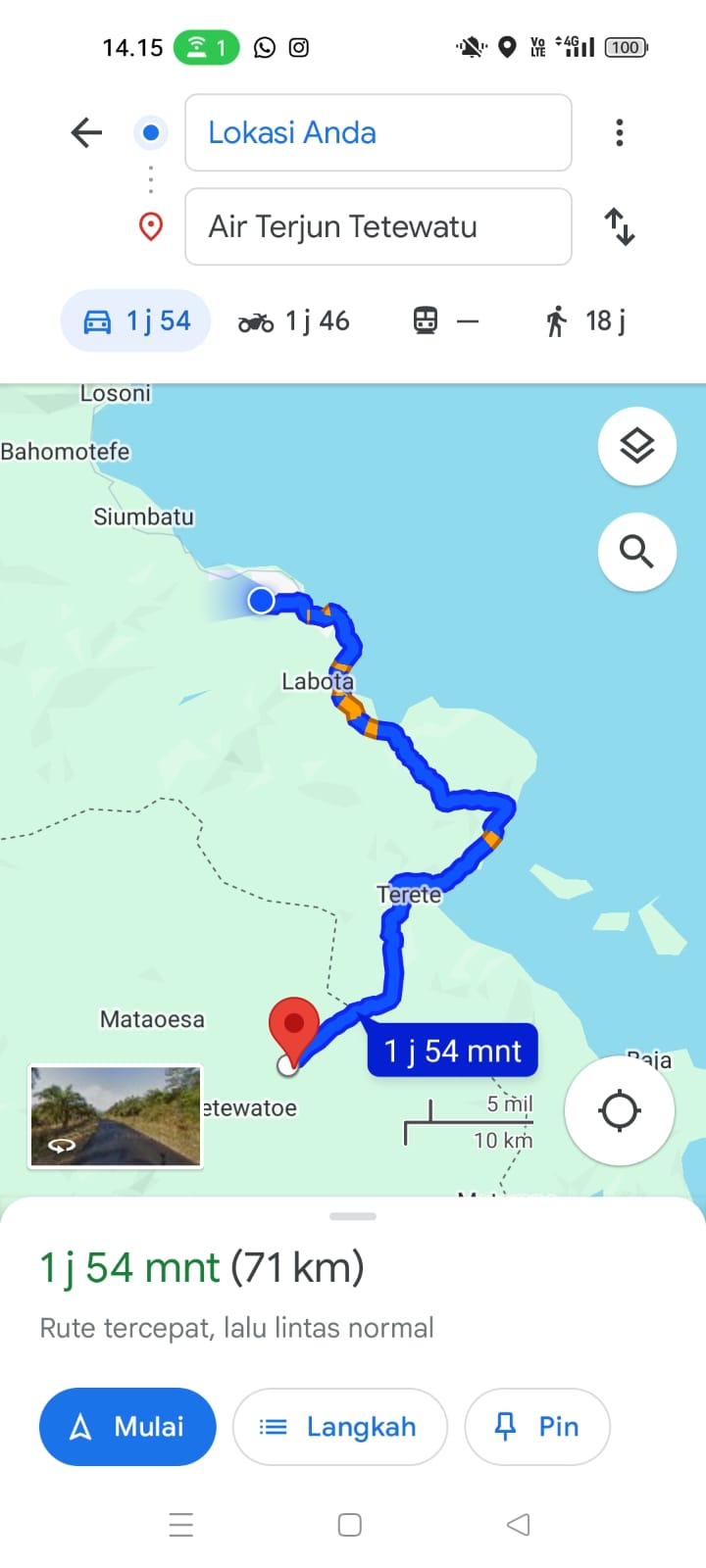Open the map layers button
This screenshot has height=1568, width=706.
tap(637, 446)
